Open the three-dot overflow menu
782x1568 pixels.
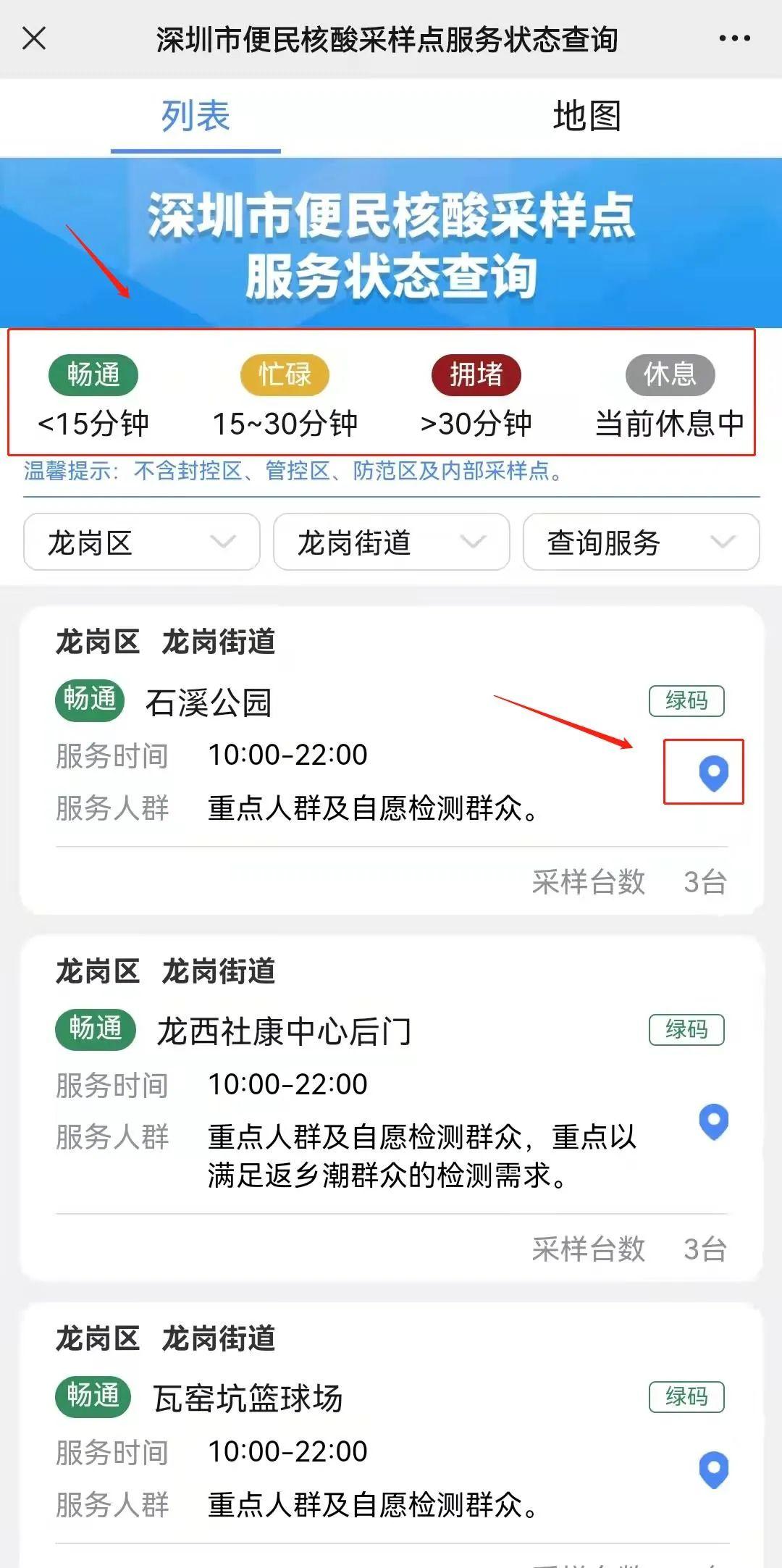[734, 38]
